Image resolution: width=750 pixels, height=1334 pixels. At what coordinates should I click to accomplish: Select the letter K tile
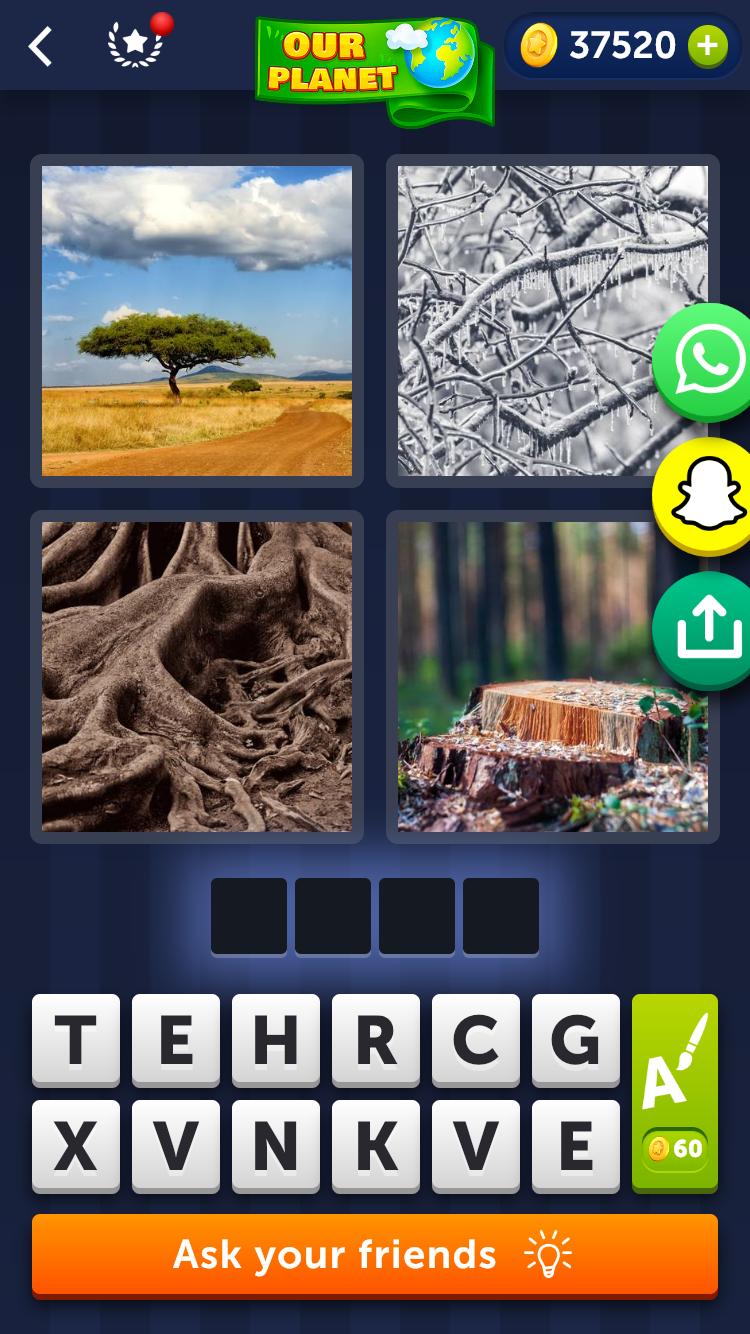tap(376, 1146)
